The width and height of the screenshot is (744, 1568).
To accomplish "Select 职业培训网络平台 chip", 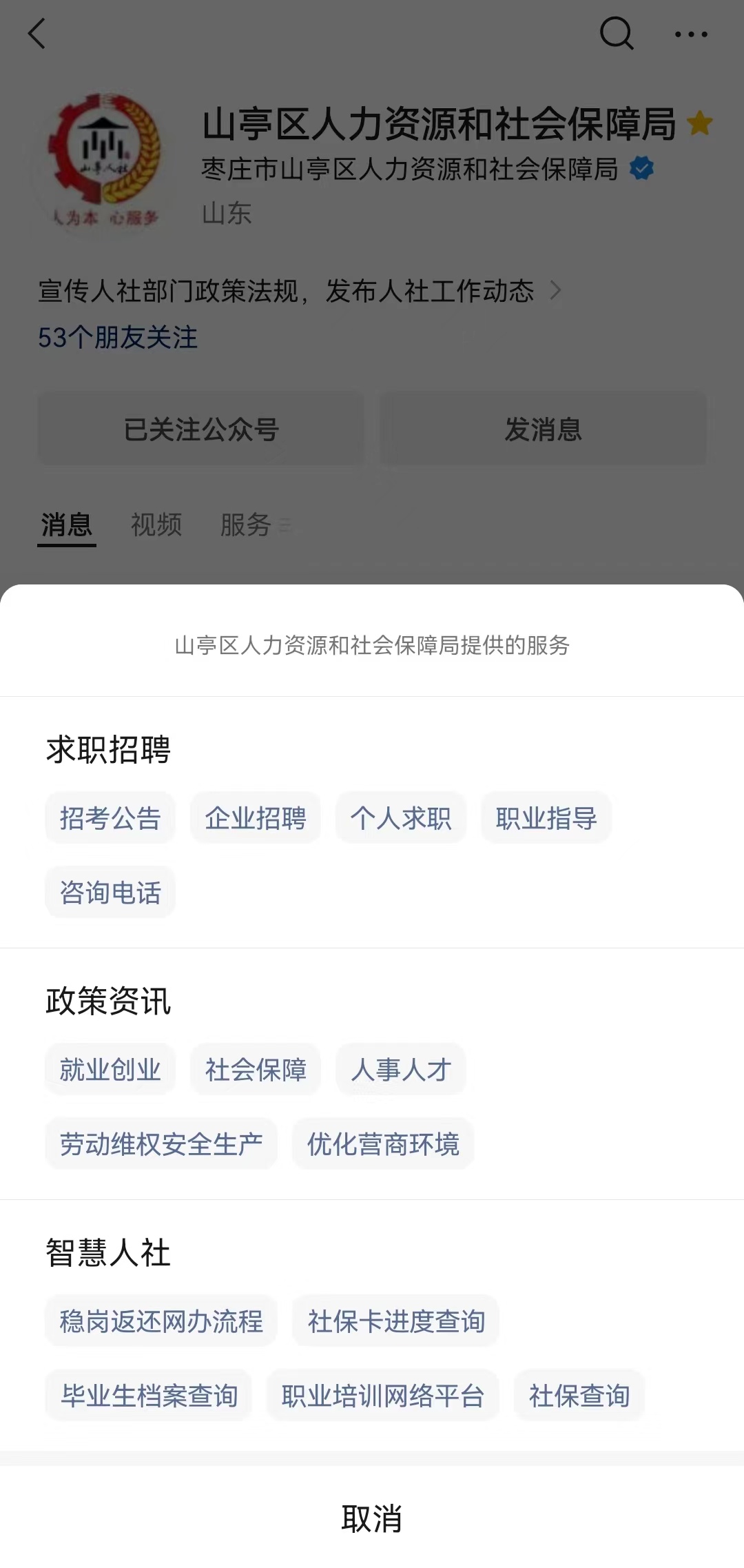I will [383, 1396].
